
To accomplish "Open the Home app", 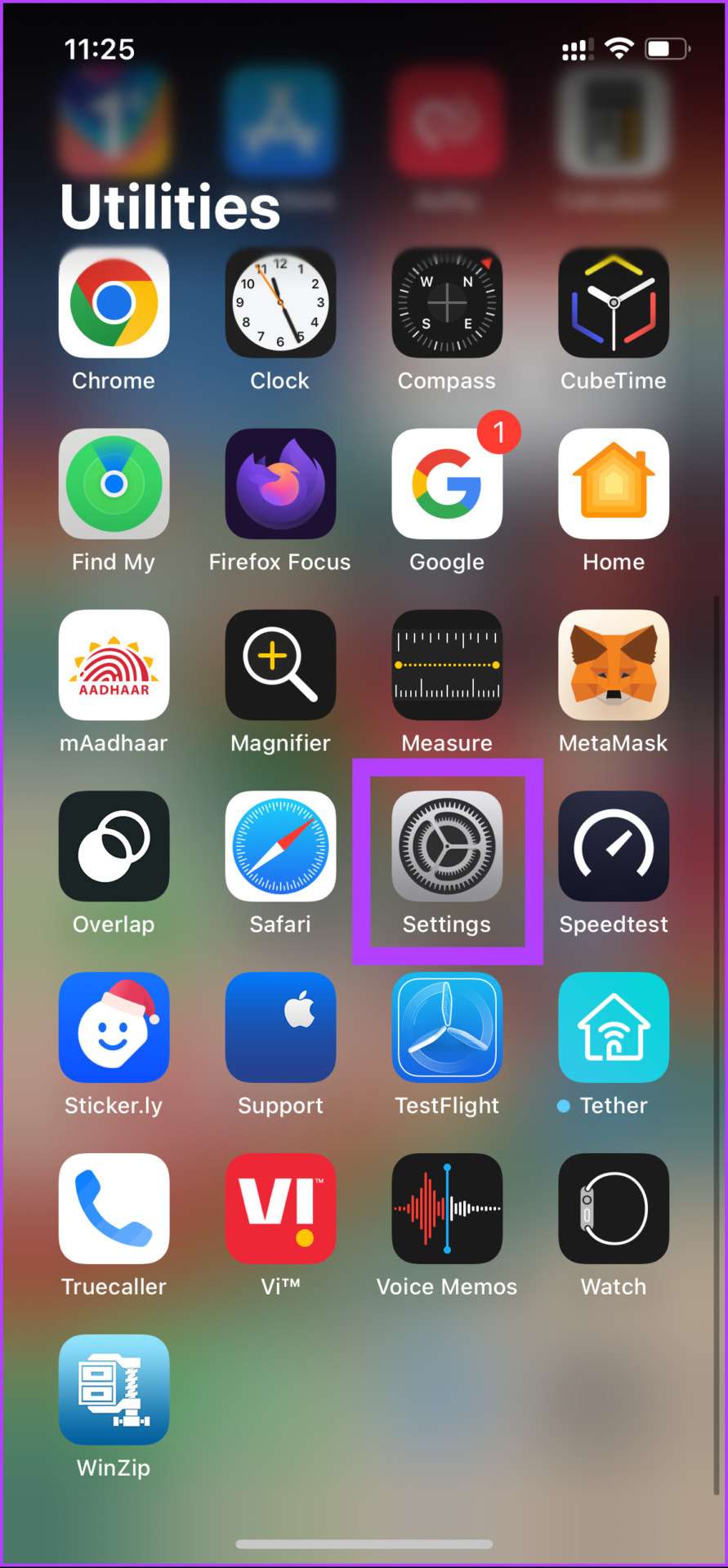I will (614, 484).
